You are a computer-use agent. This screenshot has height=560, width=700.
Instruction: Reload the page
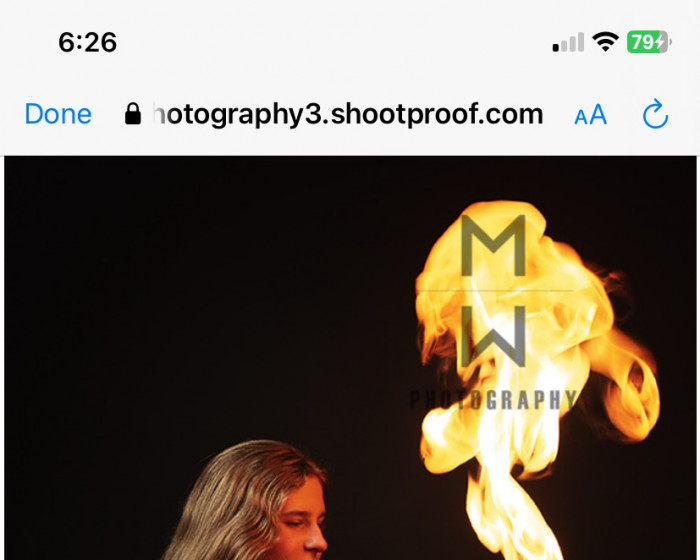click(655, 115)
